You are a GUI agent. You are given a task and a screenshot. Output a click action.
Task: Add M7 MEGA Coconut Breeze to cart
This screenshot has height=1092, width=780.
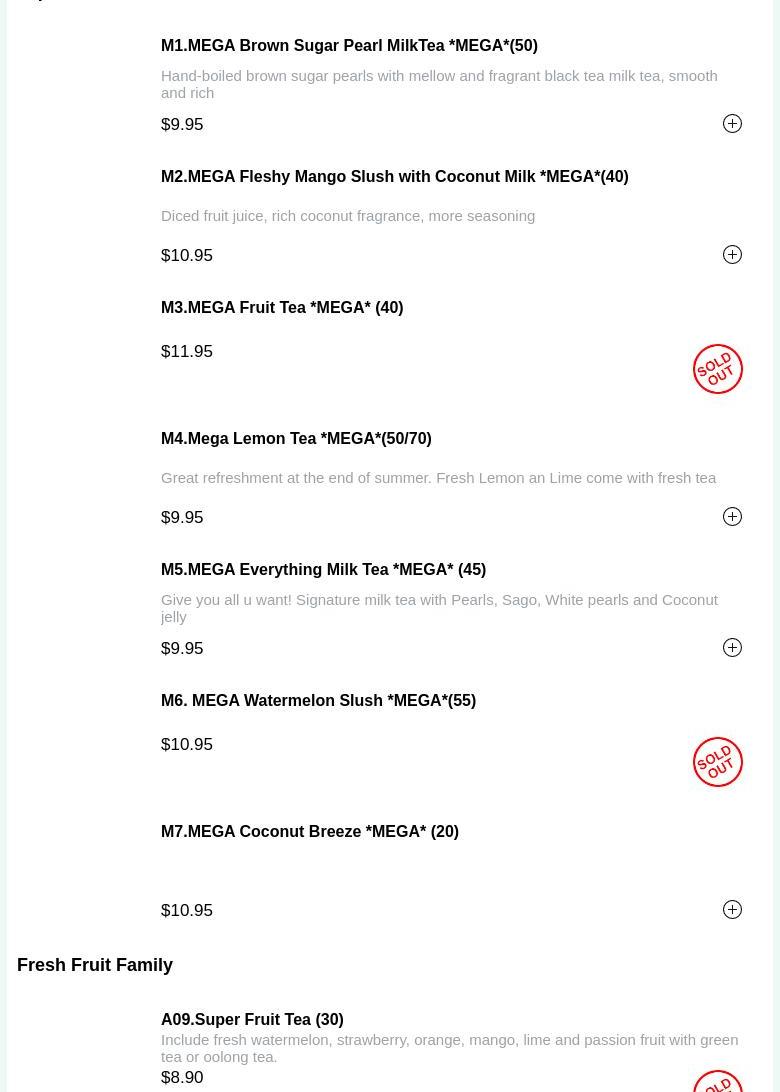(x=732, y=910)
